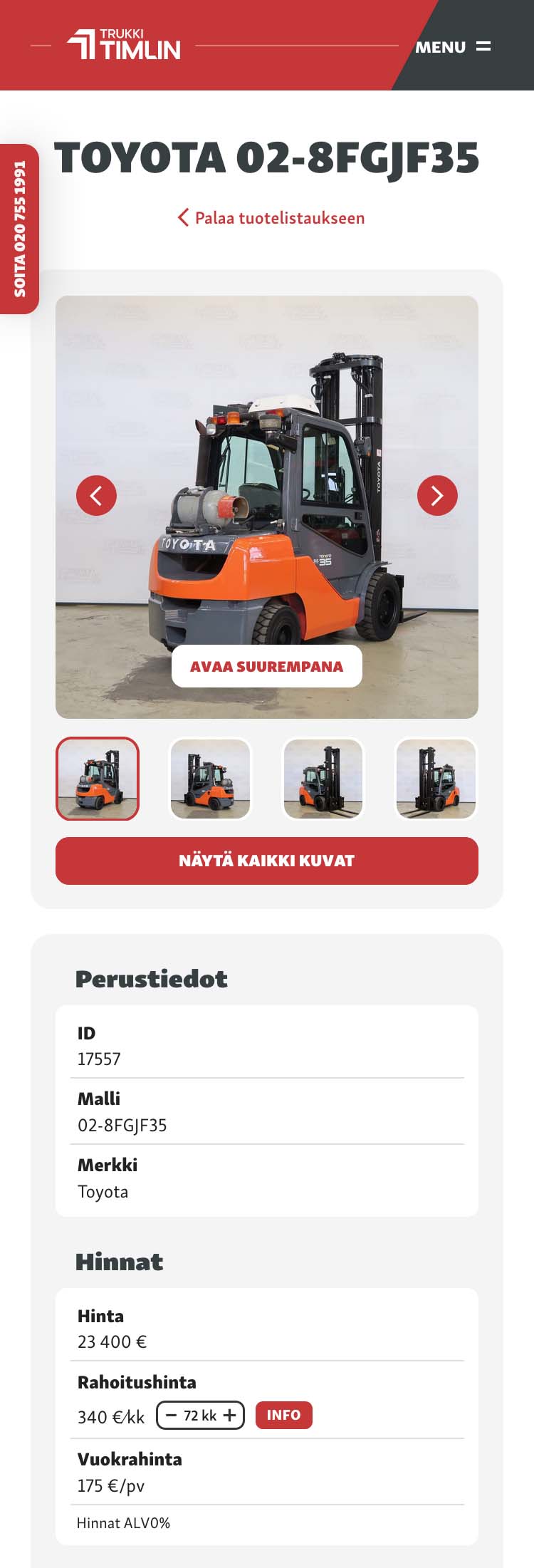Open the MENU hamburger
534x1568 pixels.
453,47
